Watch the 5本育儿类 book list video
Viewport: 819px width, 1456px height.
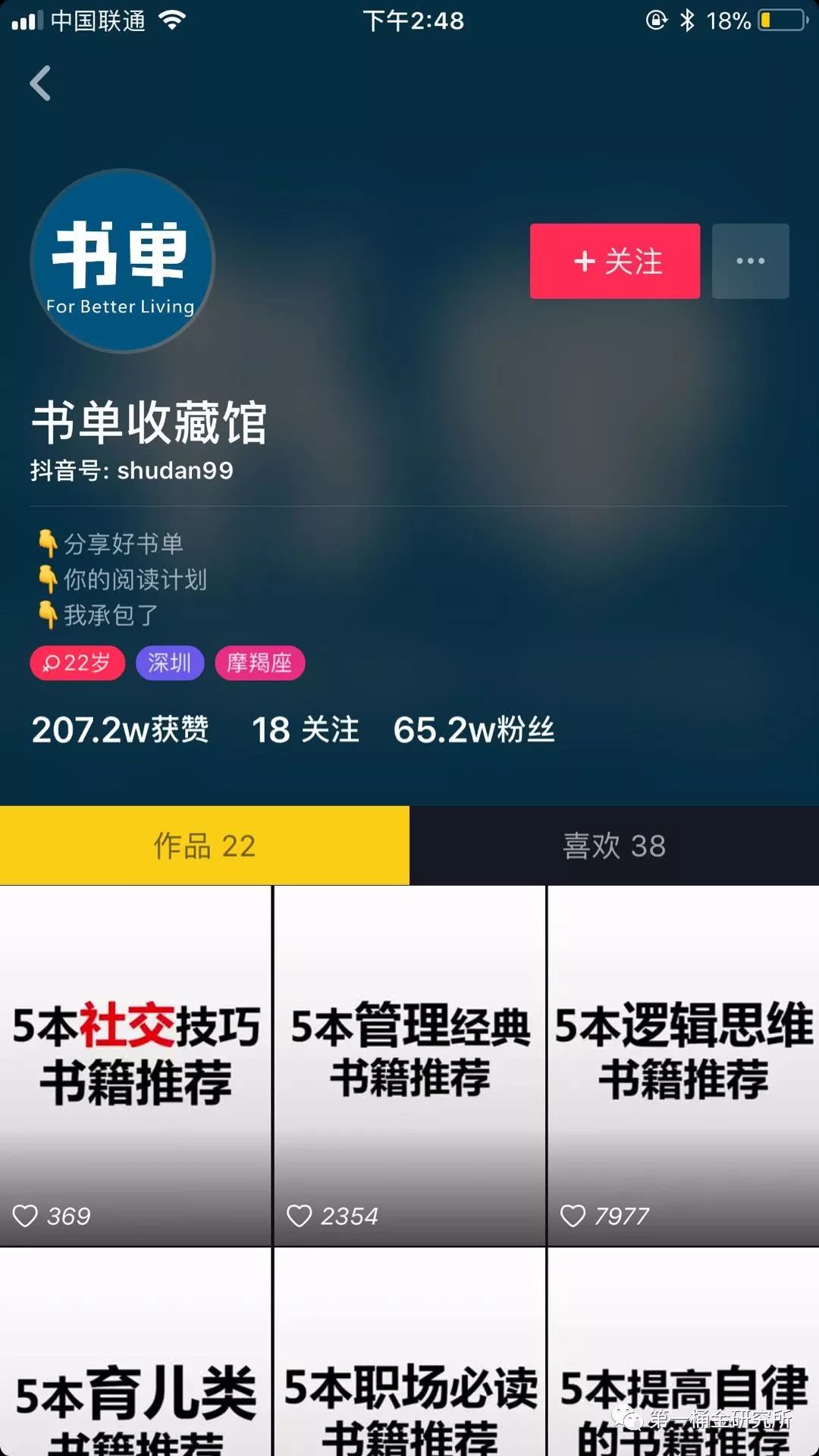(136, 1357)
